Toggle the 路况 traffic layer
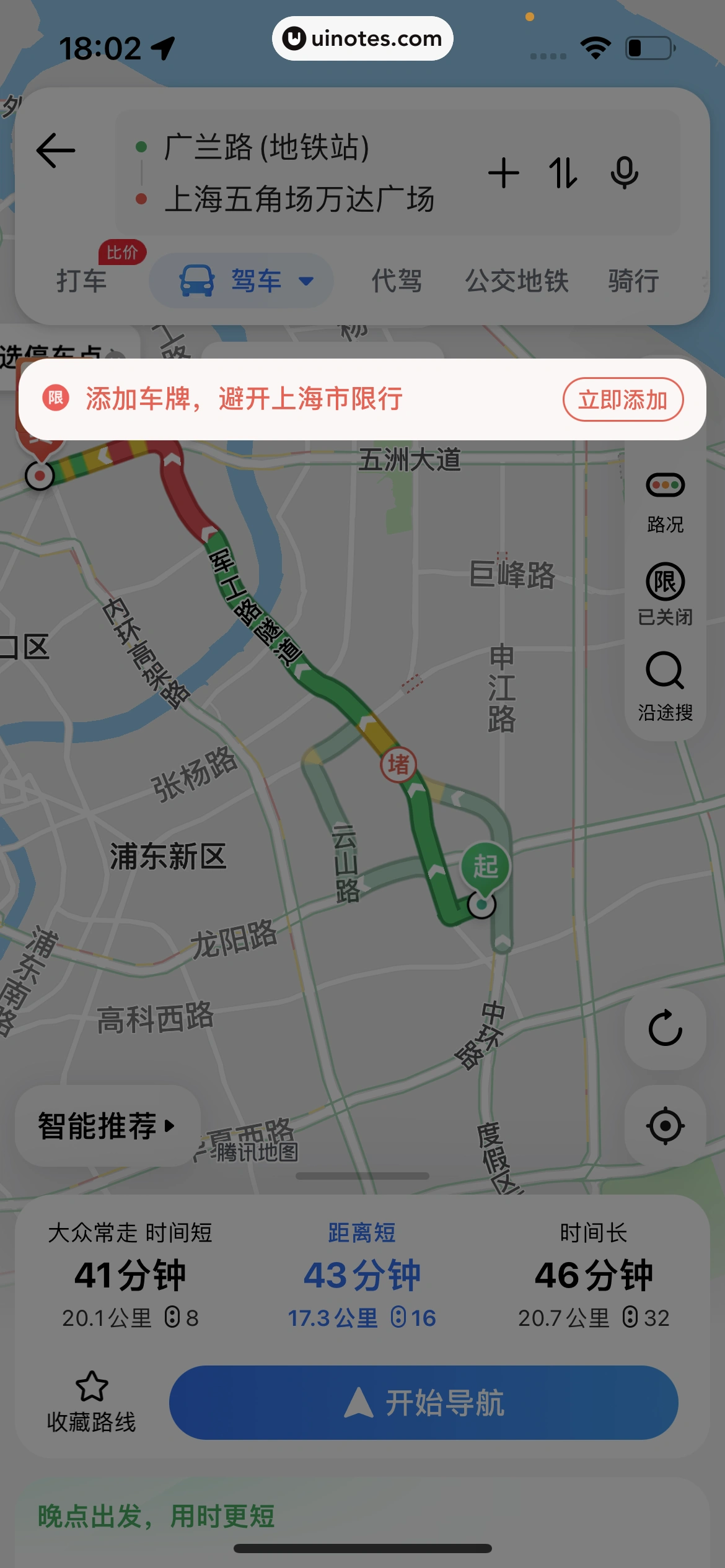725x1568 pixels. pos(665,502)
